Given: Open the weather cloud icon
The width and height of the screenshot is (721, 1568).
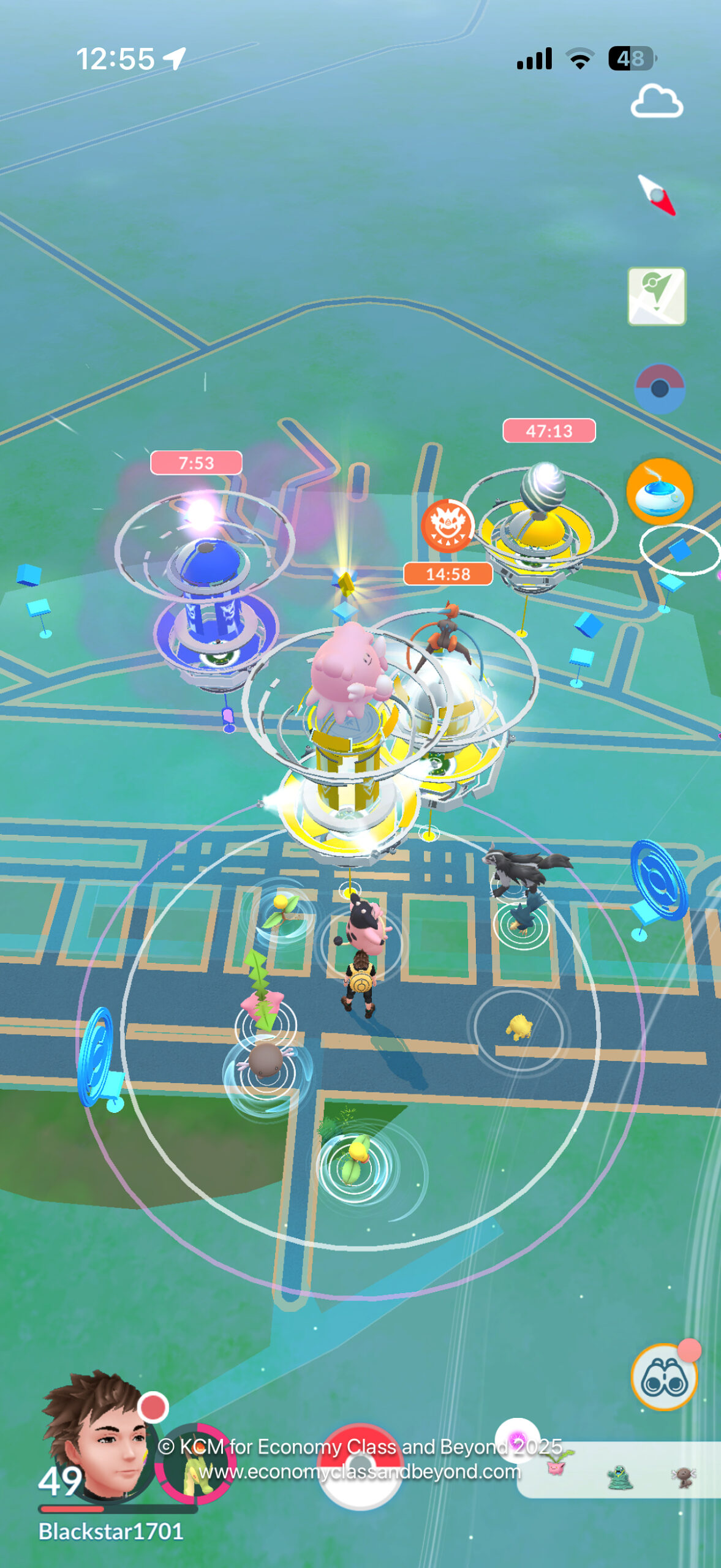Looking at the screenshot, I should click(657, 102).
